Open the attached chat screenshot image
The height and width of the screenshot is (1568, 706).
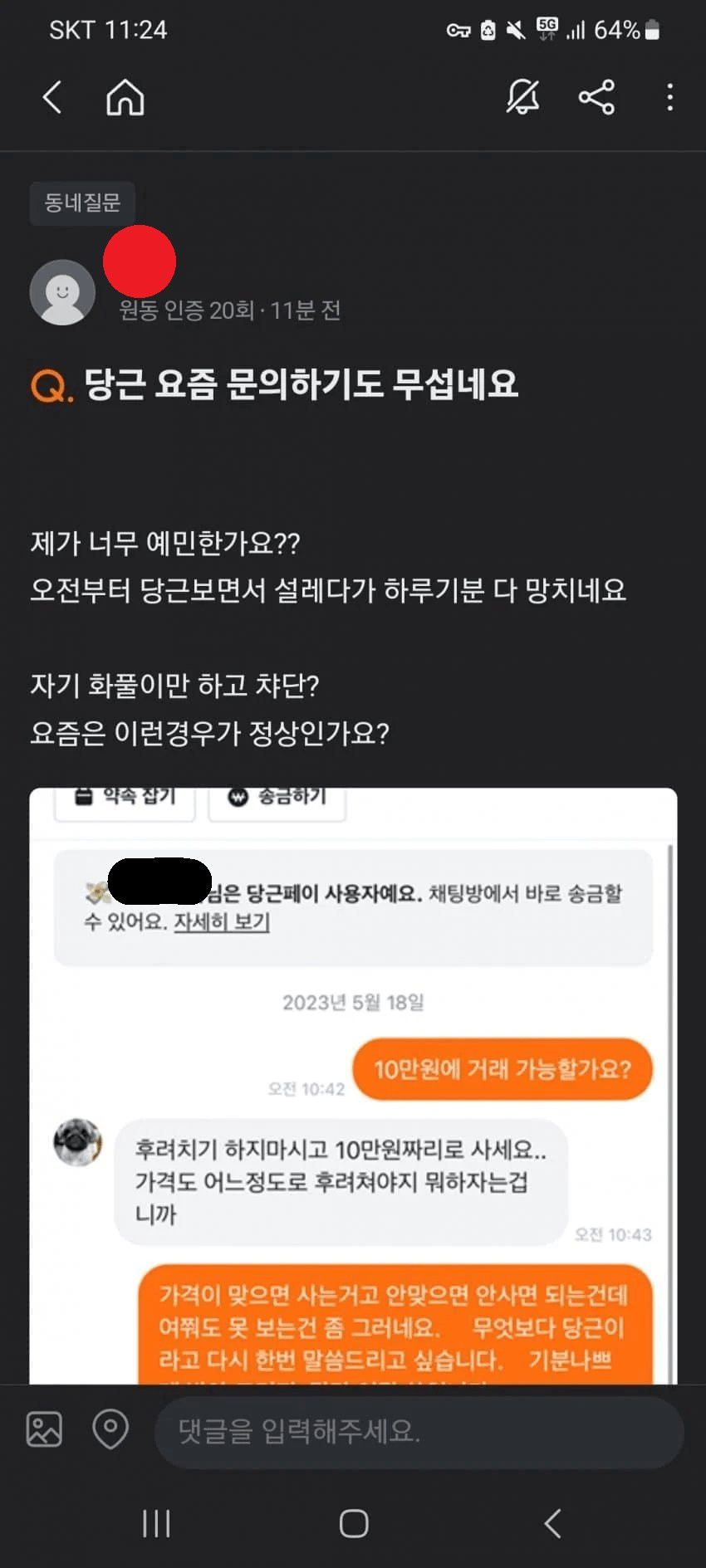(x=353, y=1079)
